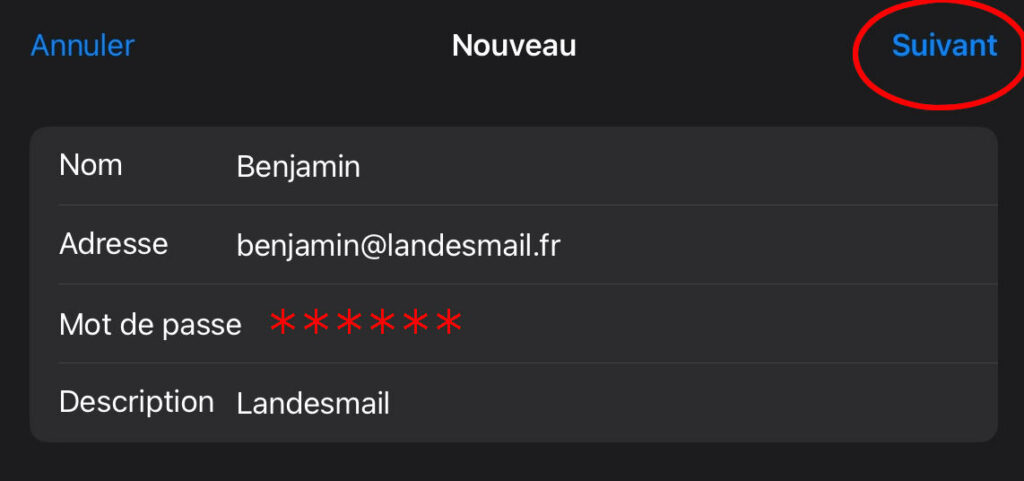The image size is (1024, 481).
Task: Tap Suivant to continue account setup
Action: pos(944,46)
